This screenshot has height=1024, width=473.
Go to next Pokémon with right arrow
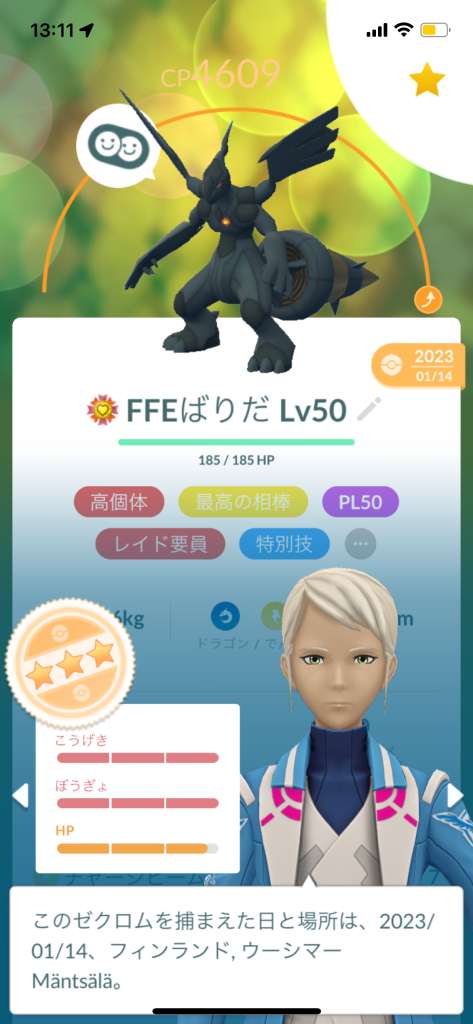pos(454,795)
